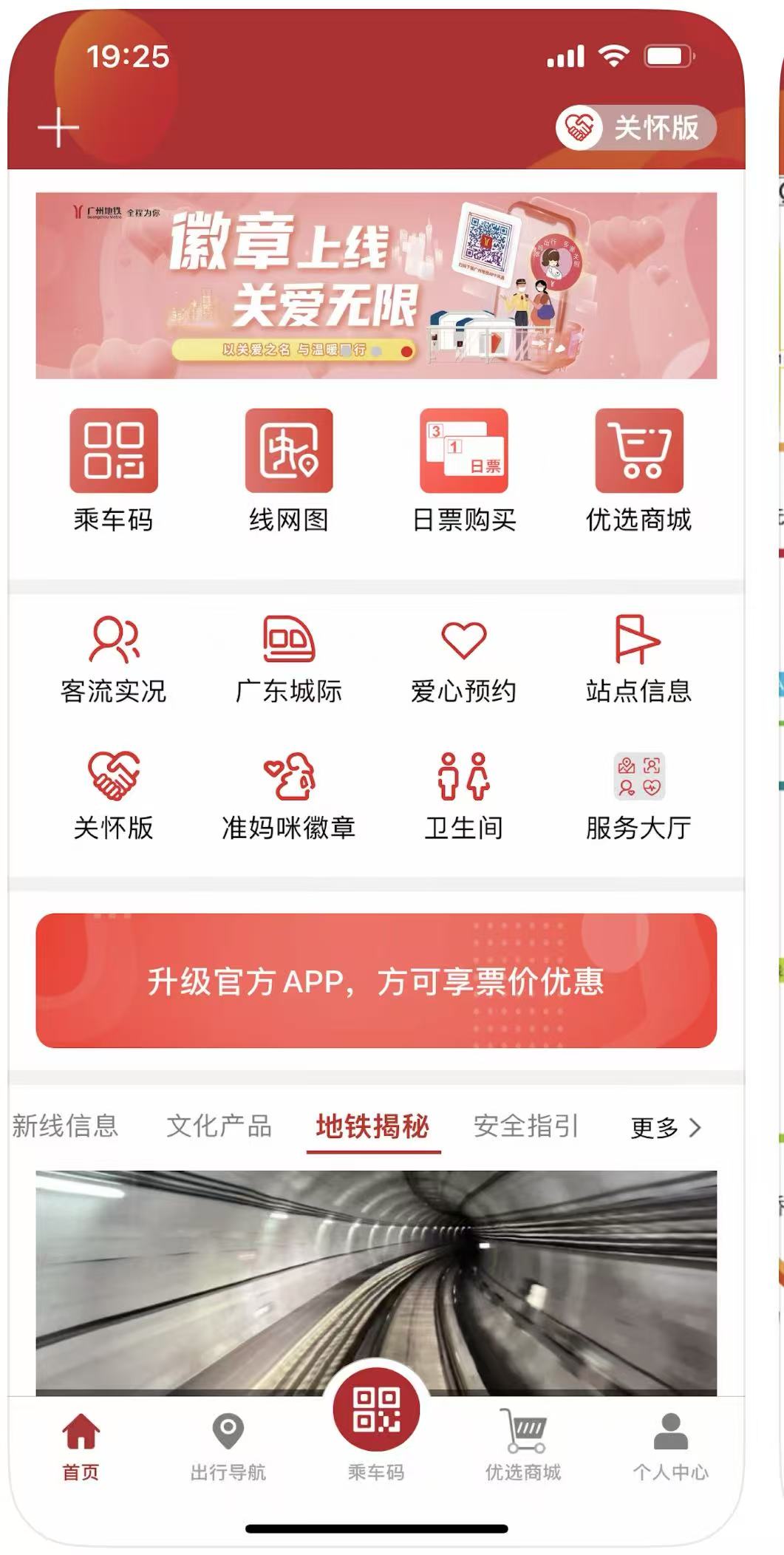Select 爱心预约 reservation service
The image size is (784, 1555).
click(463, 658)
